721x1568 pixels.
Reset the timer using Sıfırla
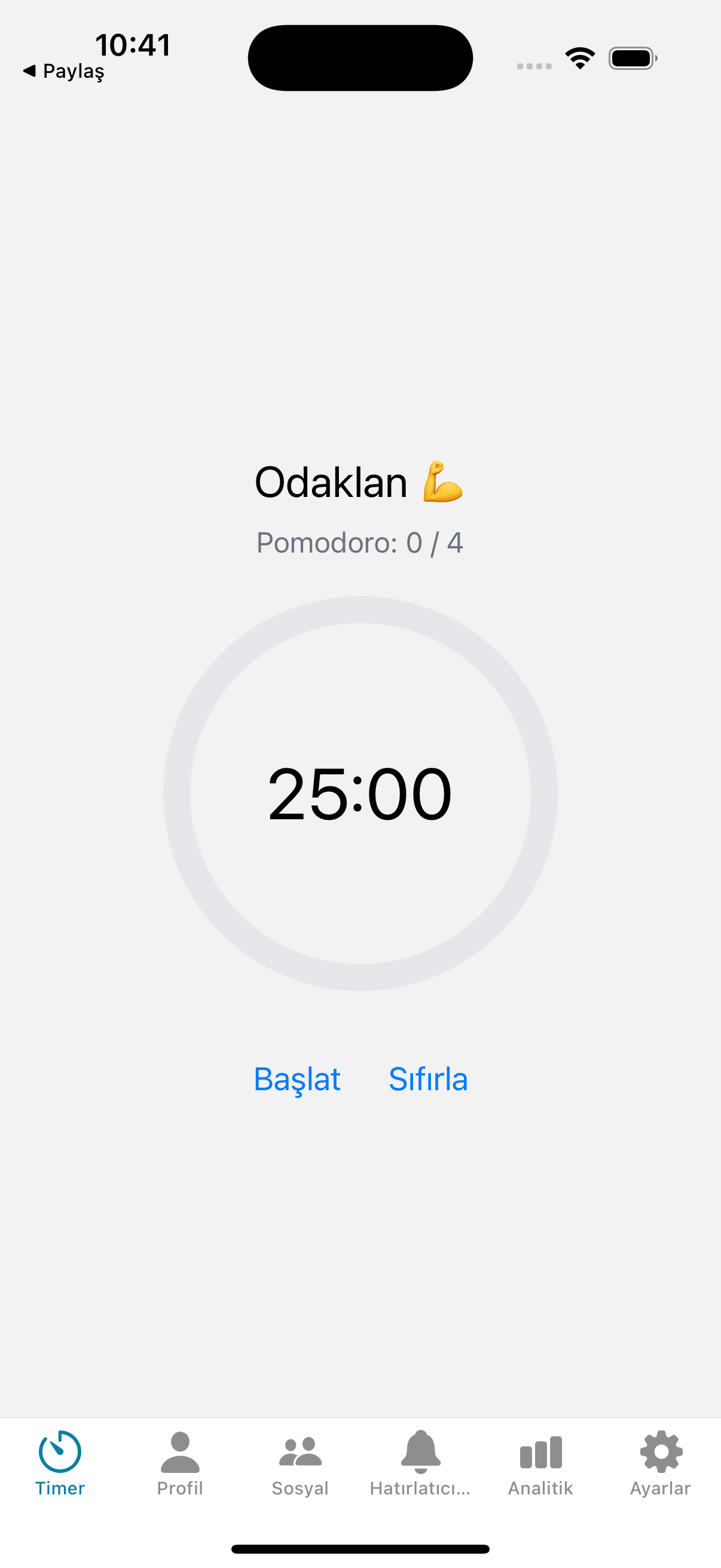pyautogui.click(x=428, y=1078)
